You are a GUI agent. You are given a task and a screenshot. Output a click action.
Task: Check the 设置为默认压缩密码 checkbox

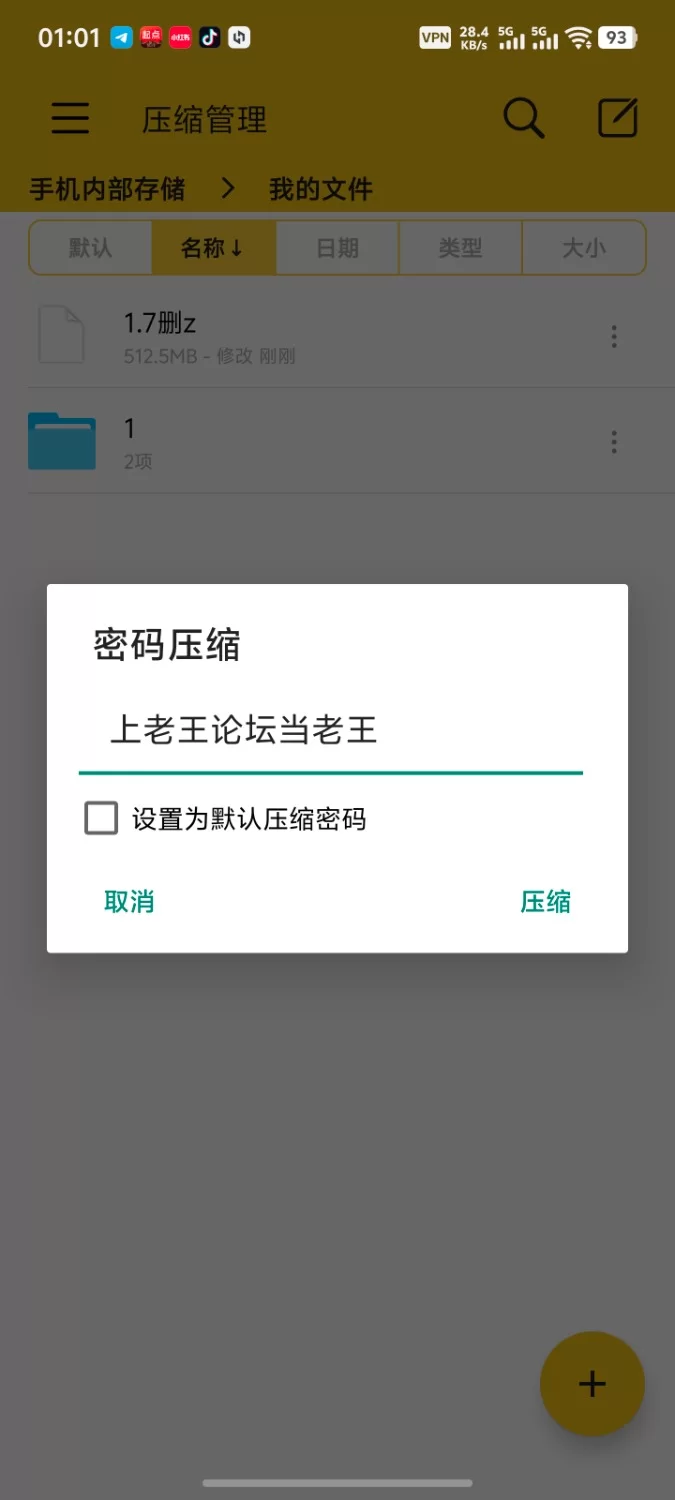tap(101, 819)
